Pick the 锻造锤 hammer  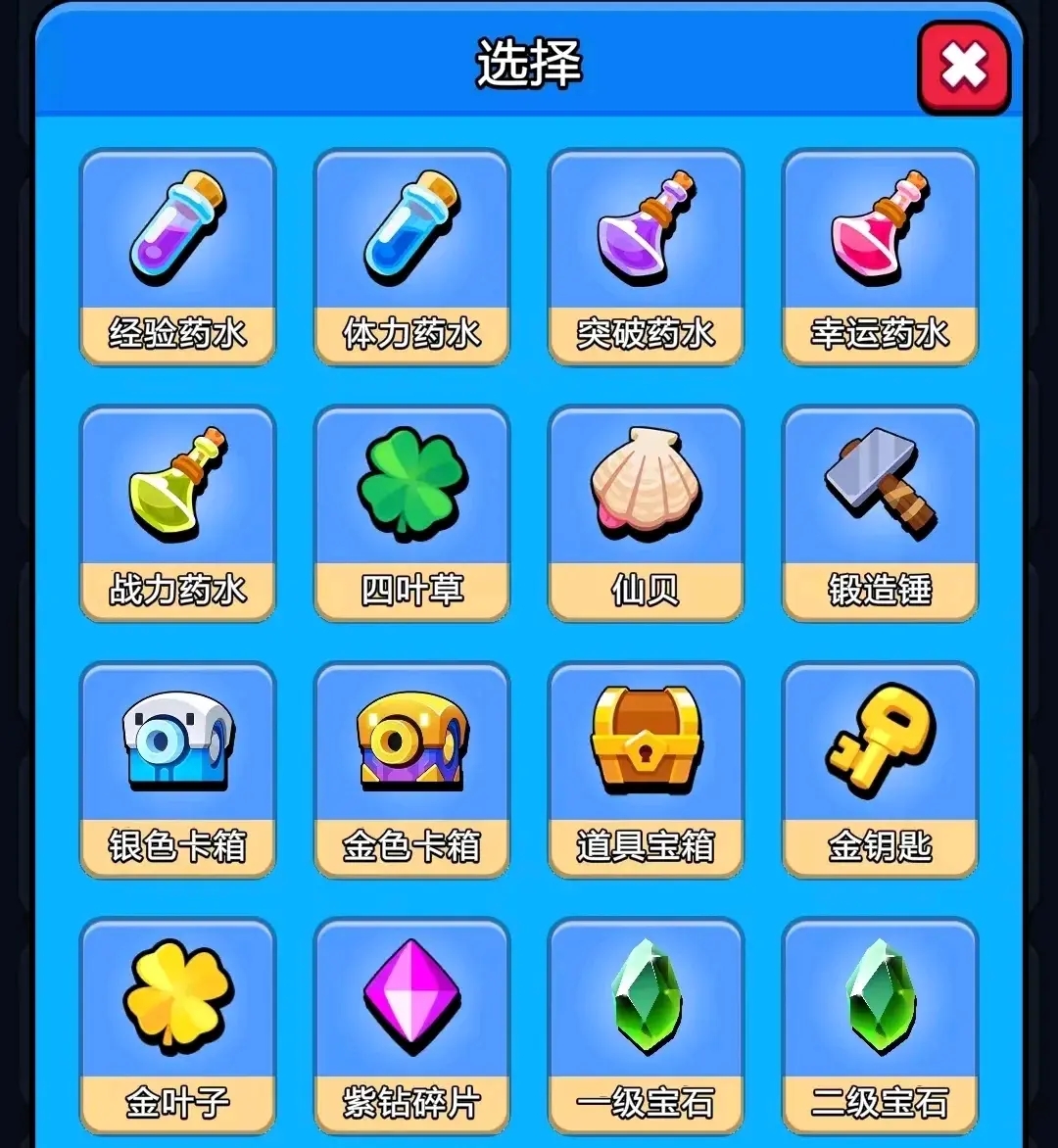click(880, 513)
